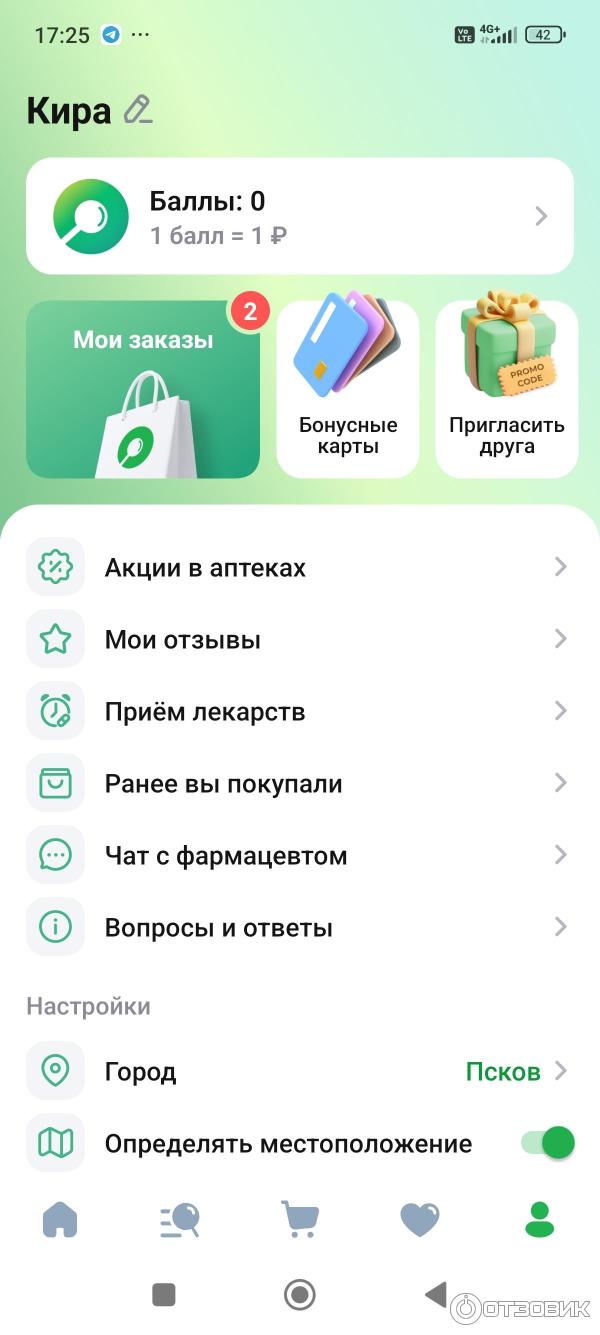Open Приём лекарств reminders
The width and height of the screenshot is (600, 1335).
click(x=300, y=712)
